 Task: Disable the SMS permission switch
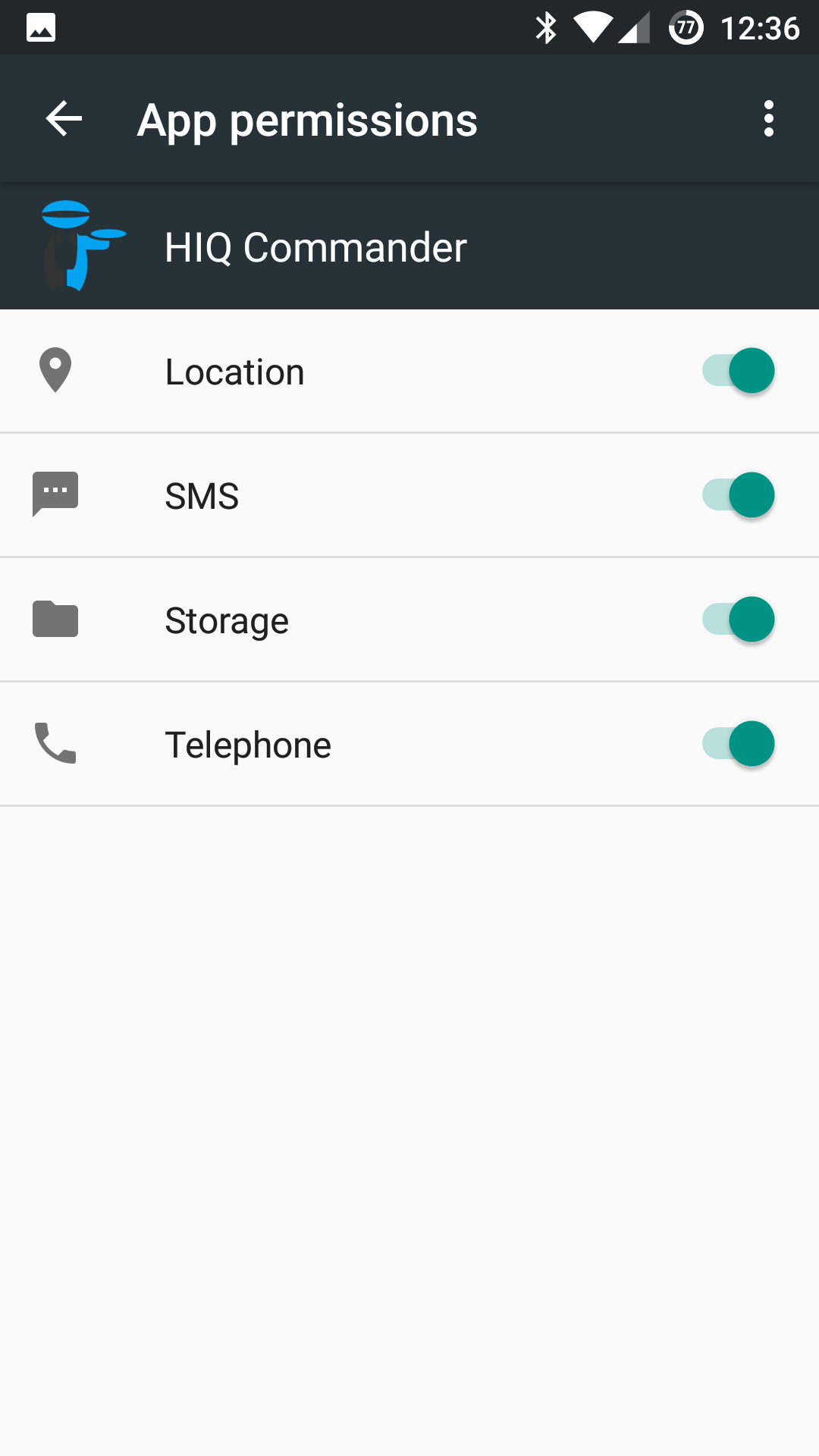[x=738, y=495]
